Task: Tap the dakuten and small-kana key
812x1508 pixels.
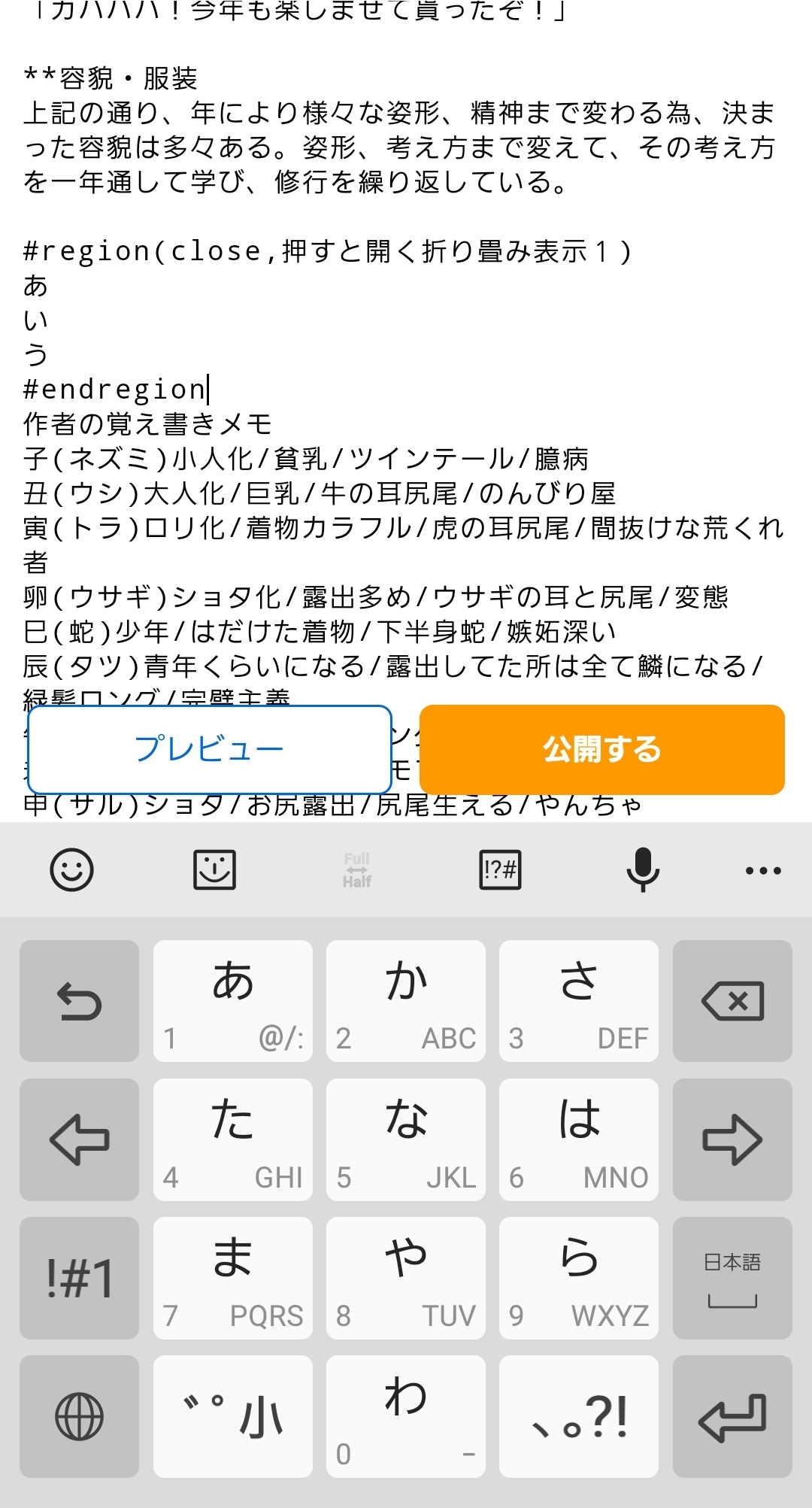Action: pyautogui.click(x=233, y=1416)
